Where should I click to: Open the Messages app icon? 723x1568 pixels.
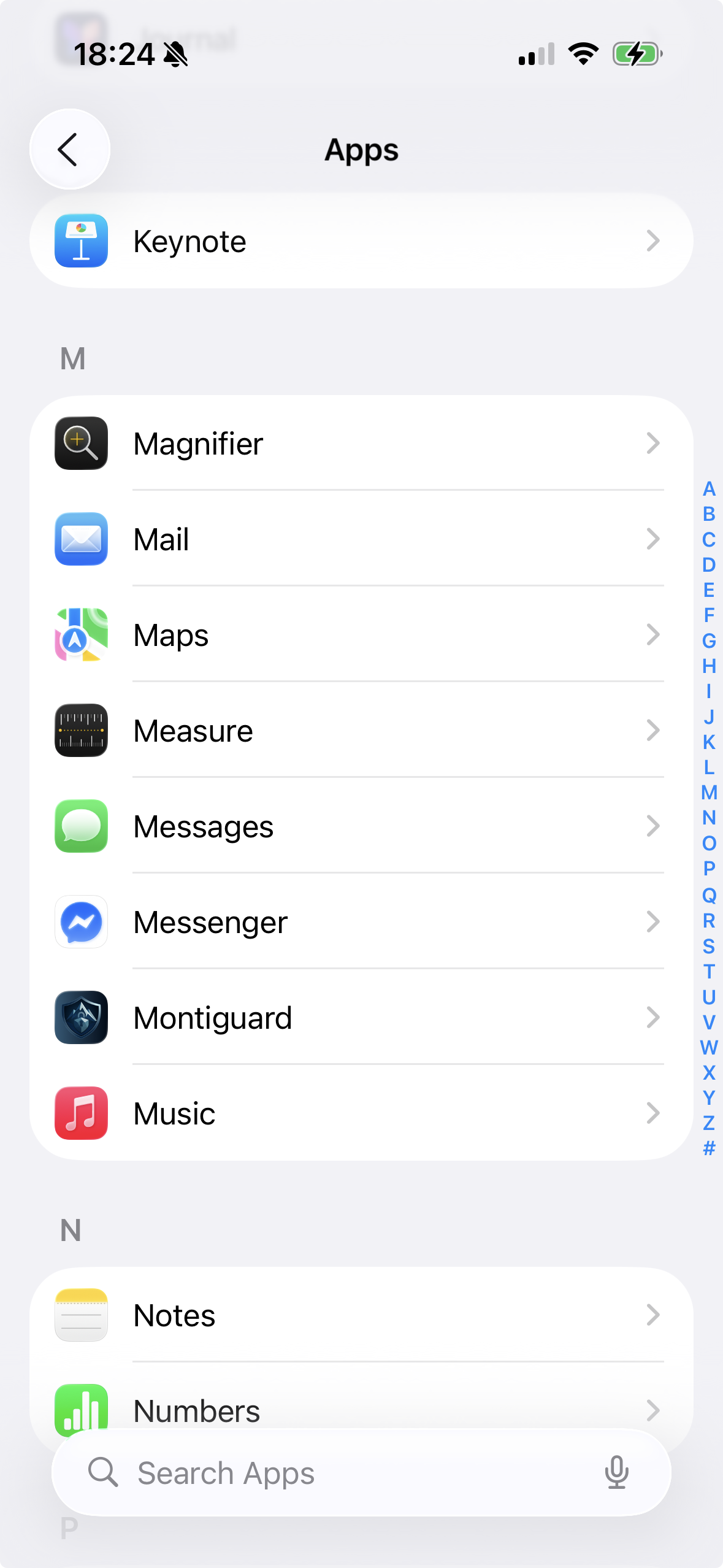pos(80,826)
